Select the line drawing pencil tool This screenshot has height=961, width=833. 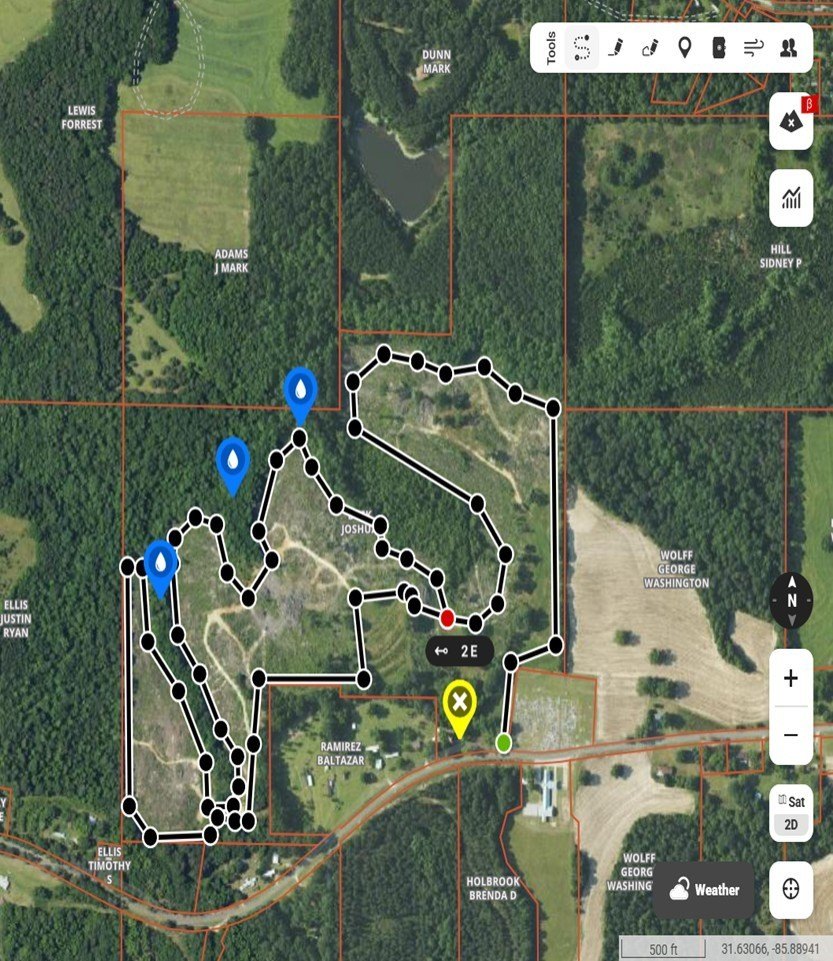[x=616, y=48]
